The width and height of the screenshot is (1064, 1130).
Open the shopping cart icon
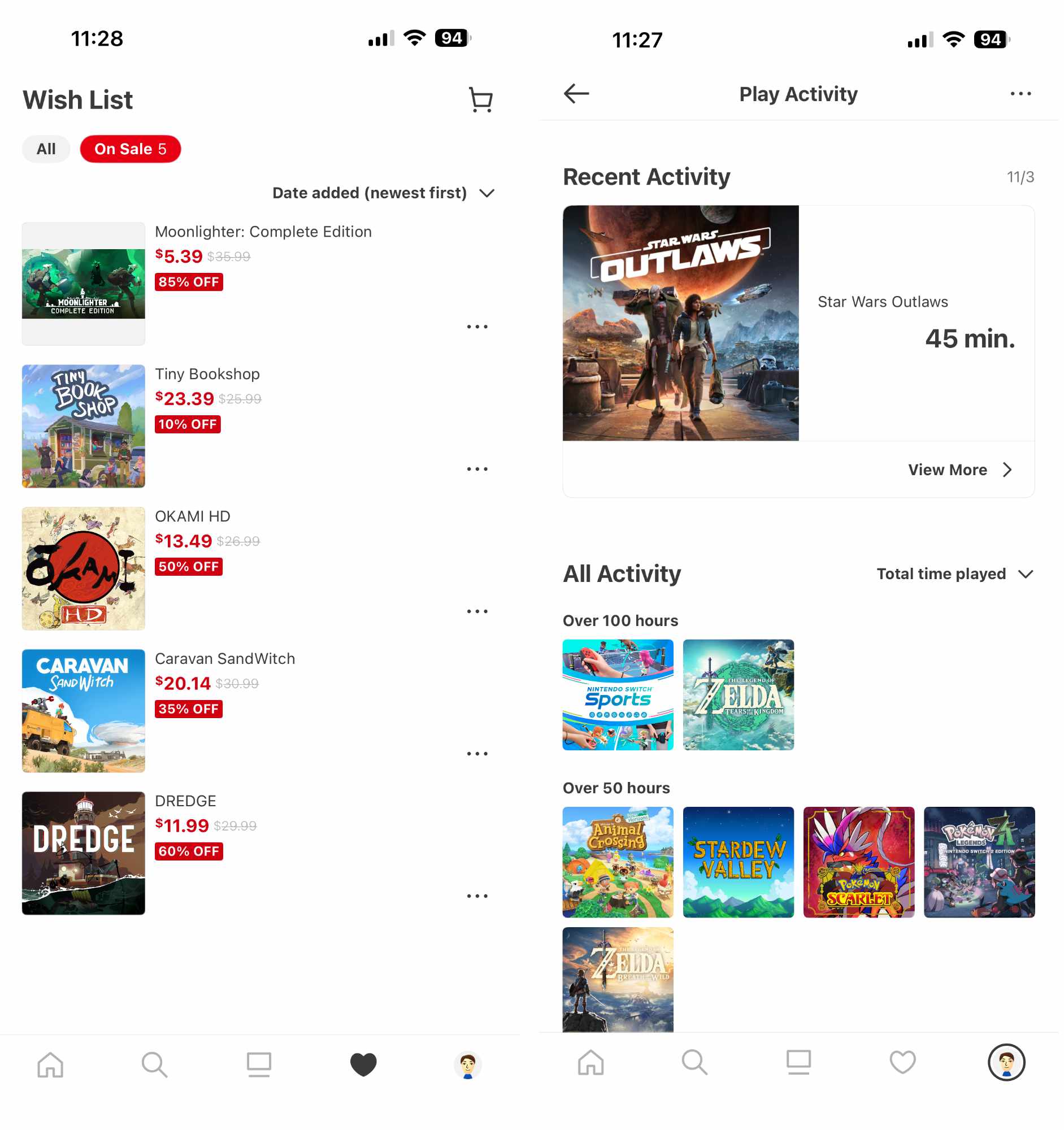(480, 100)
